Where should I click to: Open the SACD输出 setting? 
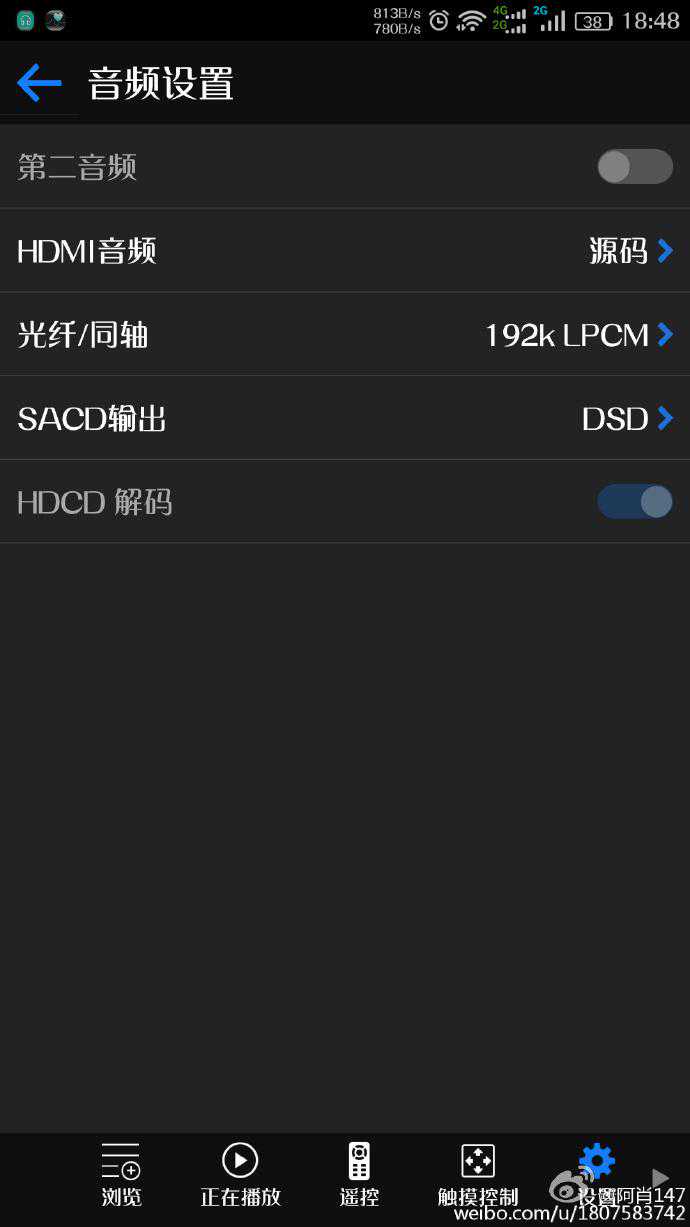coord(345,418)
